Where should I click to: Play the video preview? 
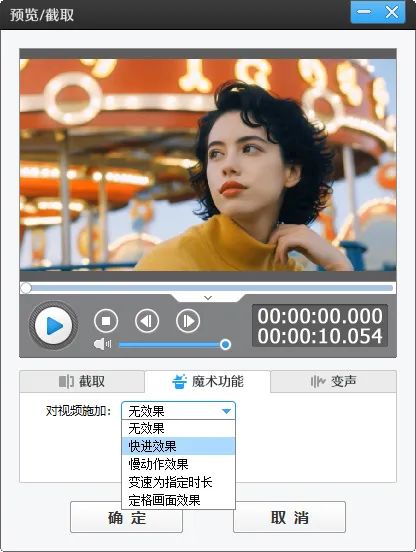click(53, 325)
